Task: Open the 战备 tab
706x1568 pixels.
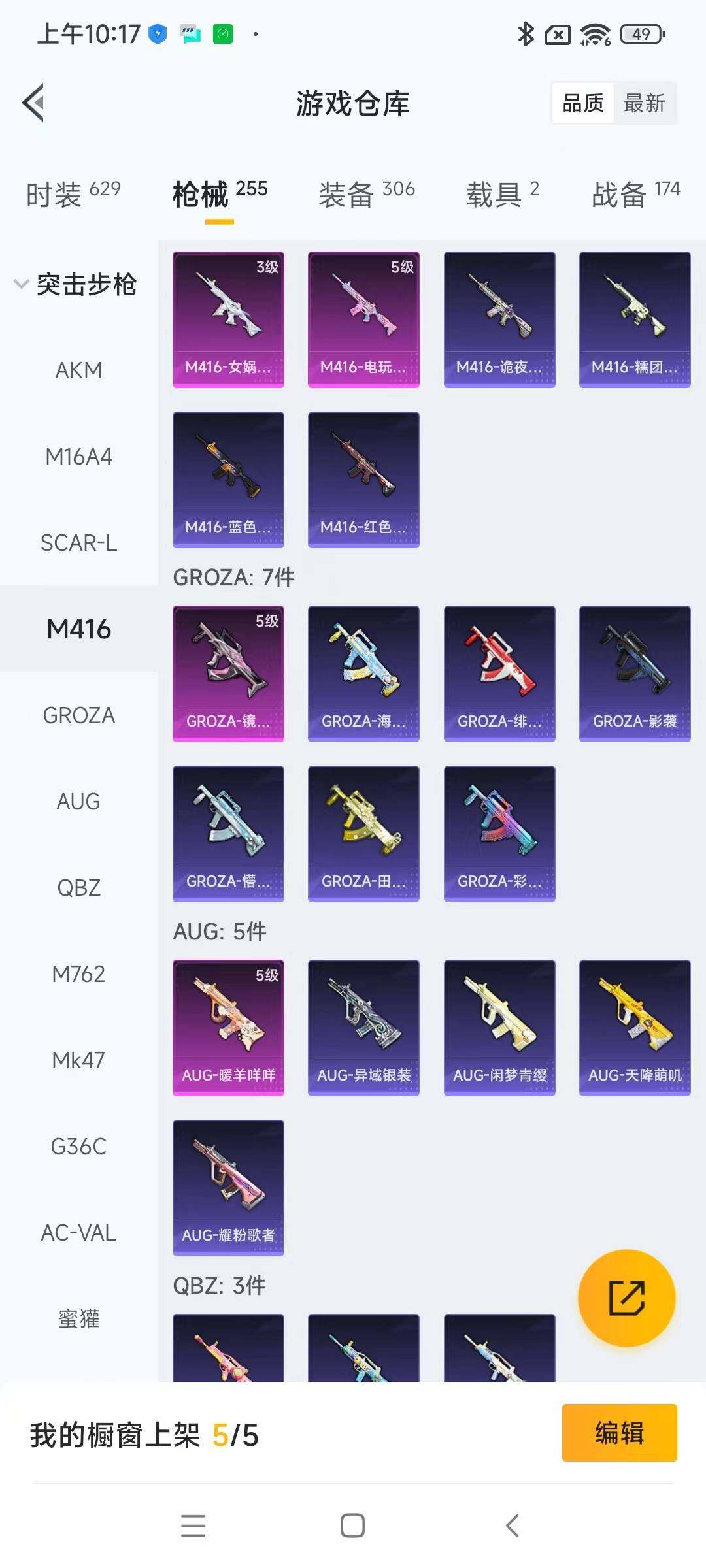Action: pyautogui.click(x=635, y=194)
